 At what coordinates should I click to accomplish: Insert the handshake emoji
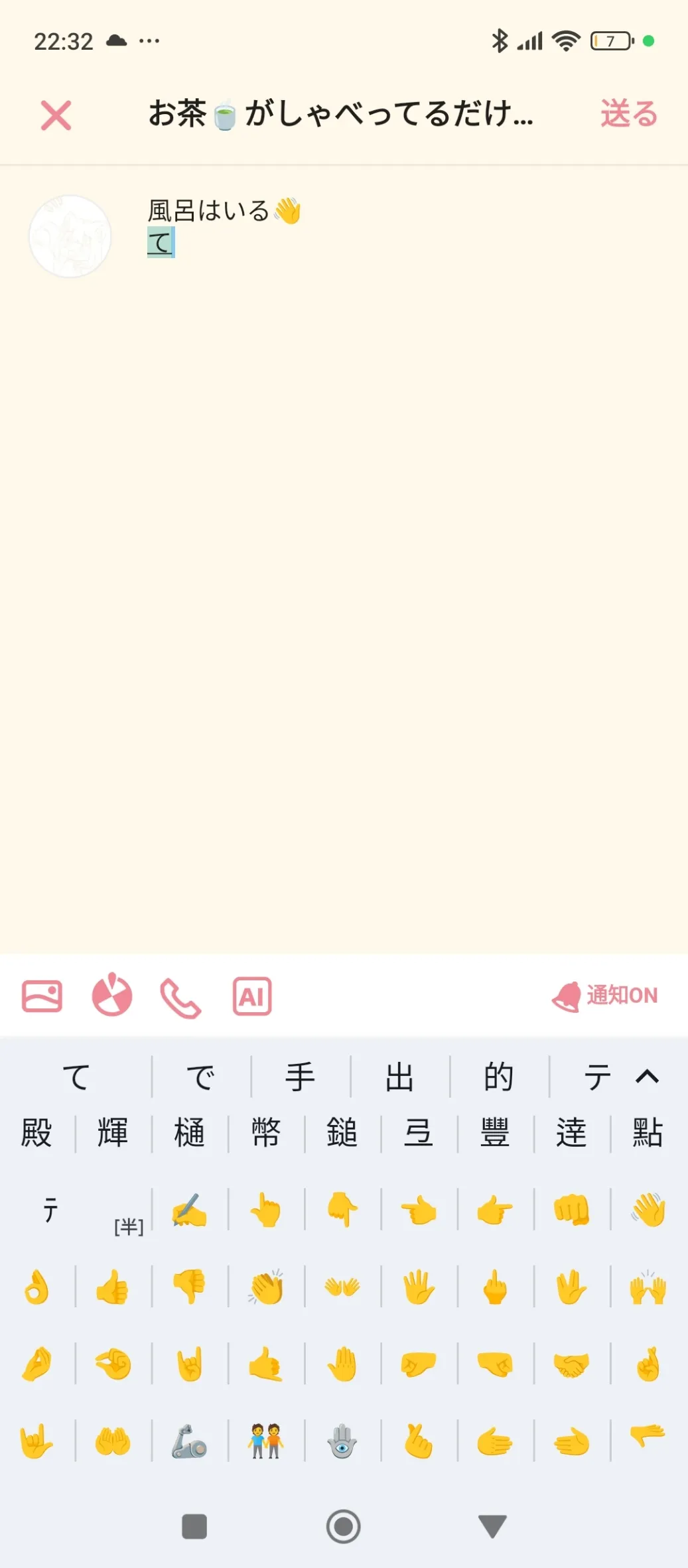[571, 1364]
